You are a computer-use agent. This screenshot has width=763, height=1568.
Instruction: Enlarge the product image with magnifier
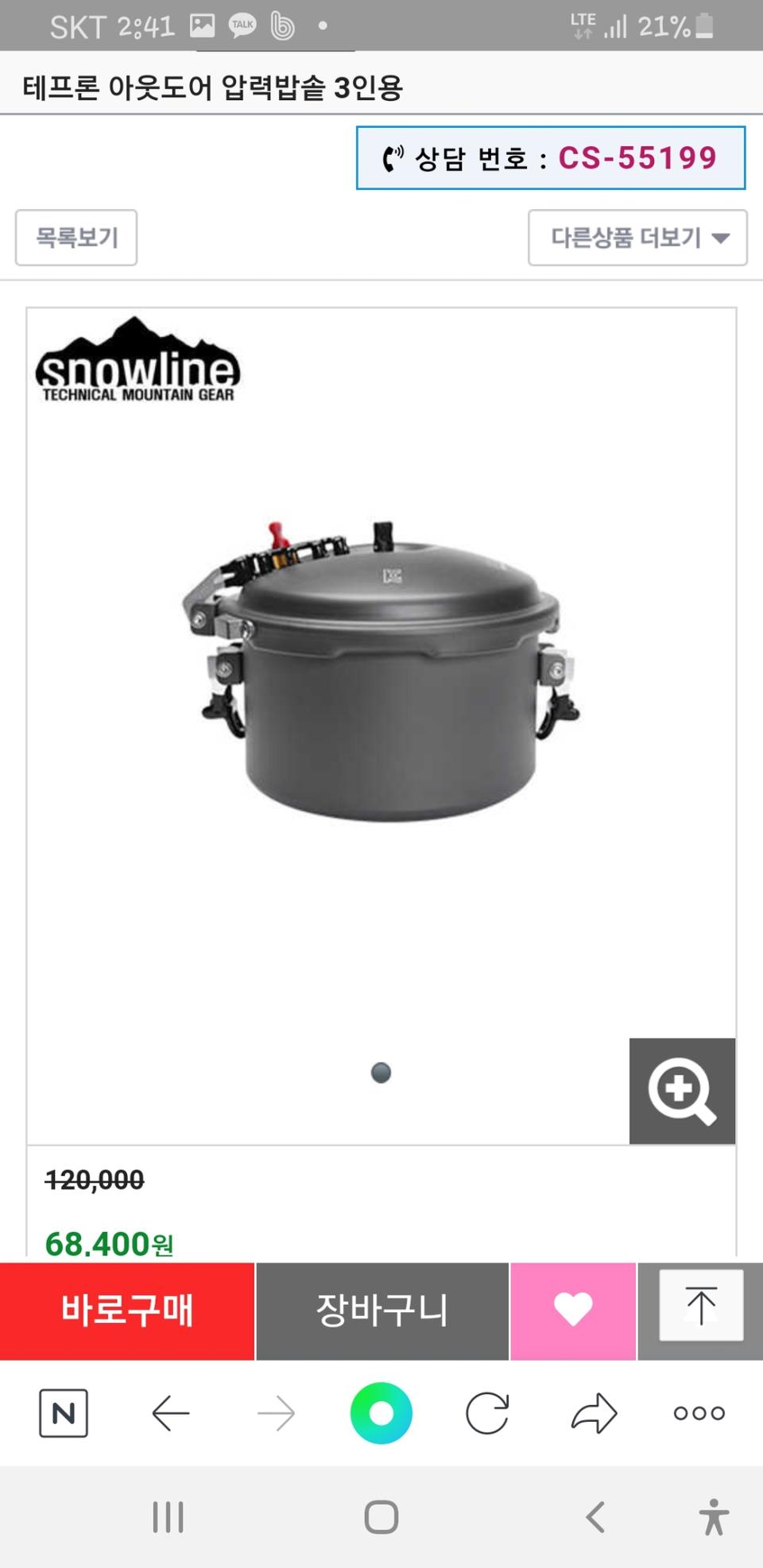point(682,1090)
